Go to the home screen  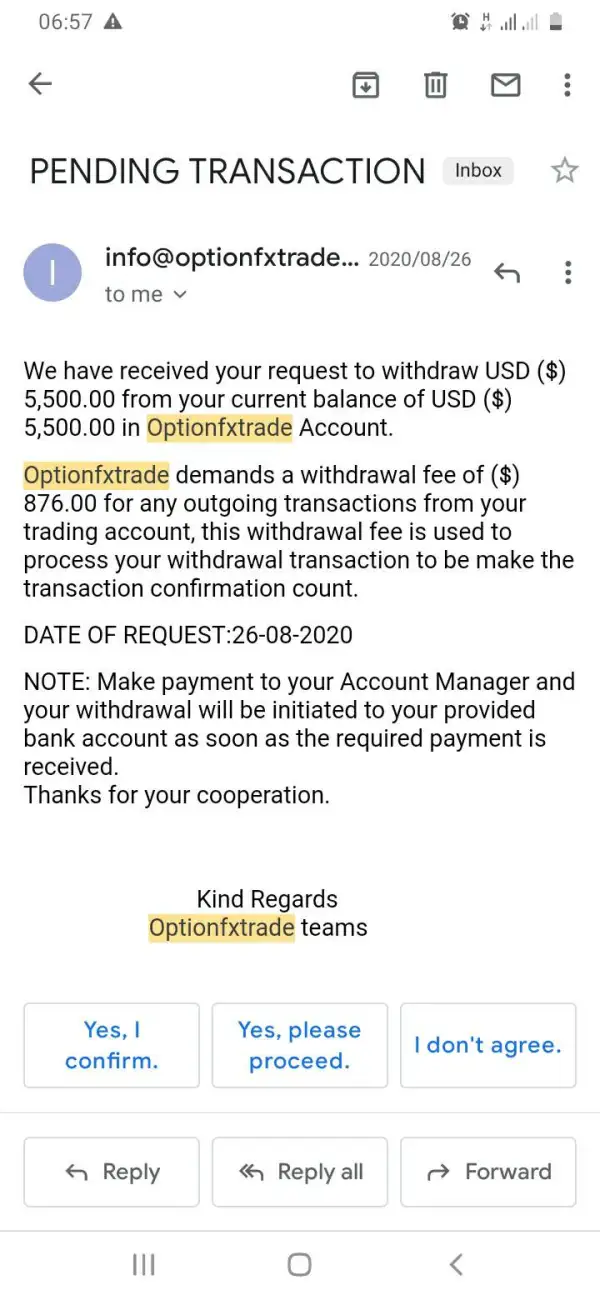(x=299, y=1265)
